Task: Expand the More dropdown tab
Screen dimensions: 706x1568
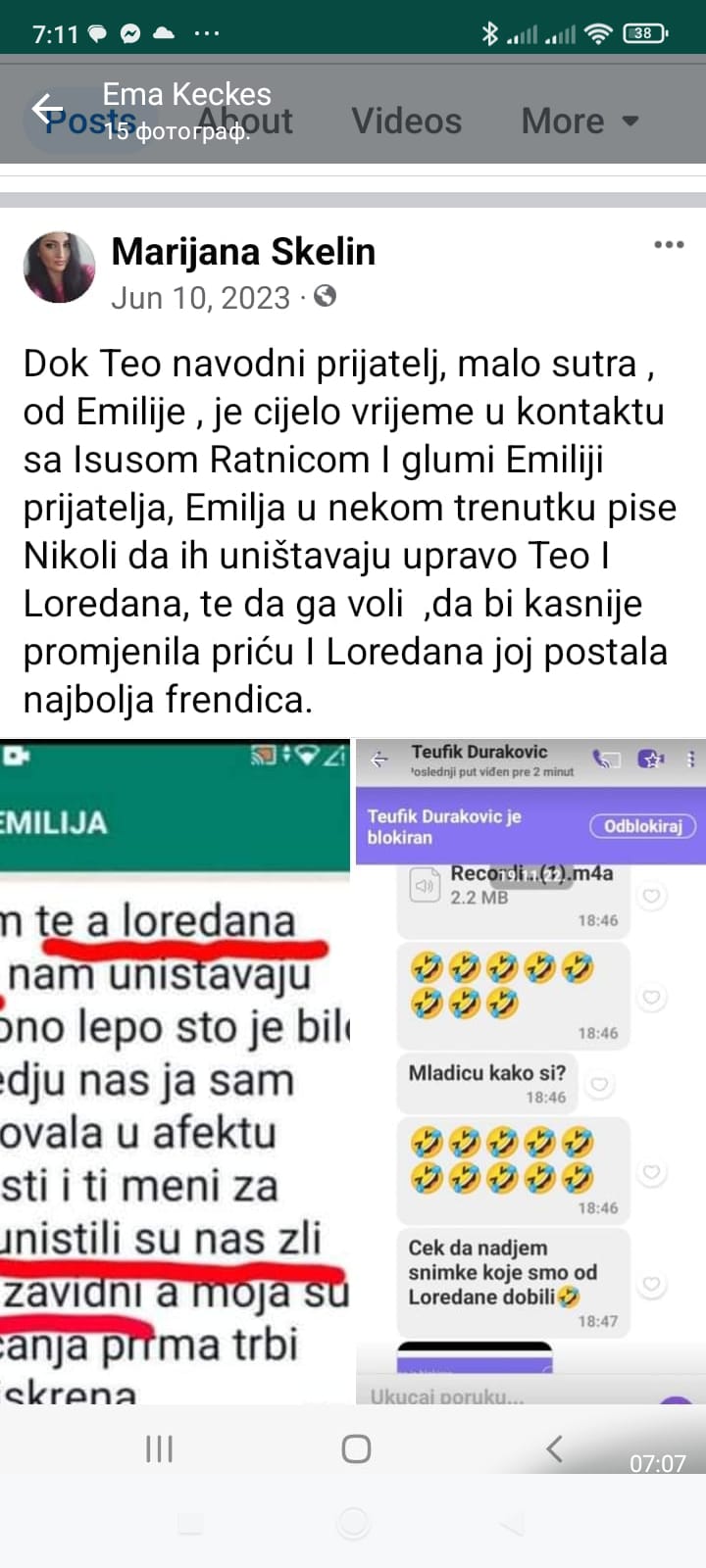Action: point(580,121)
